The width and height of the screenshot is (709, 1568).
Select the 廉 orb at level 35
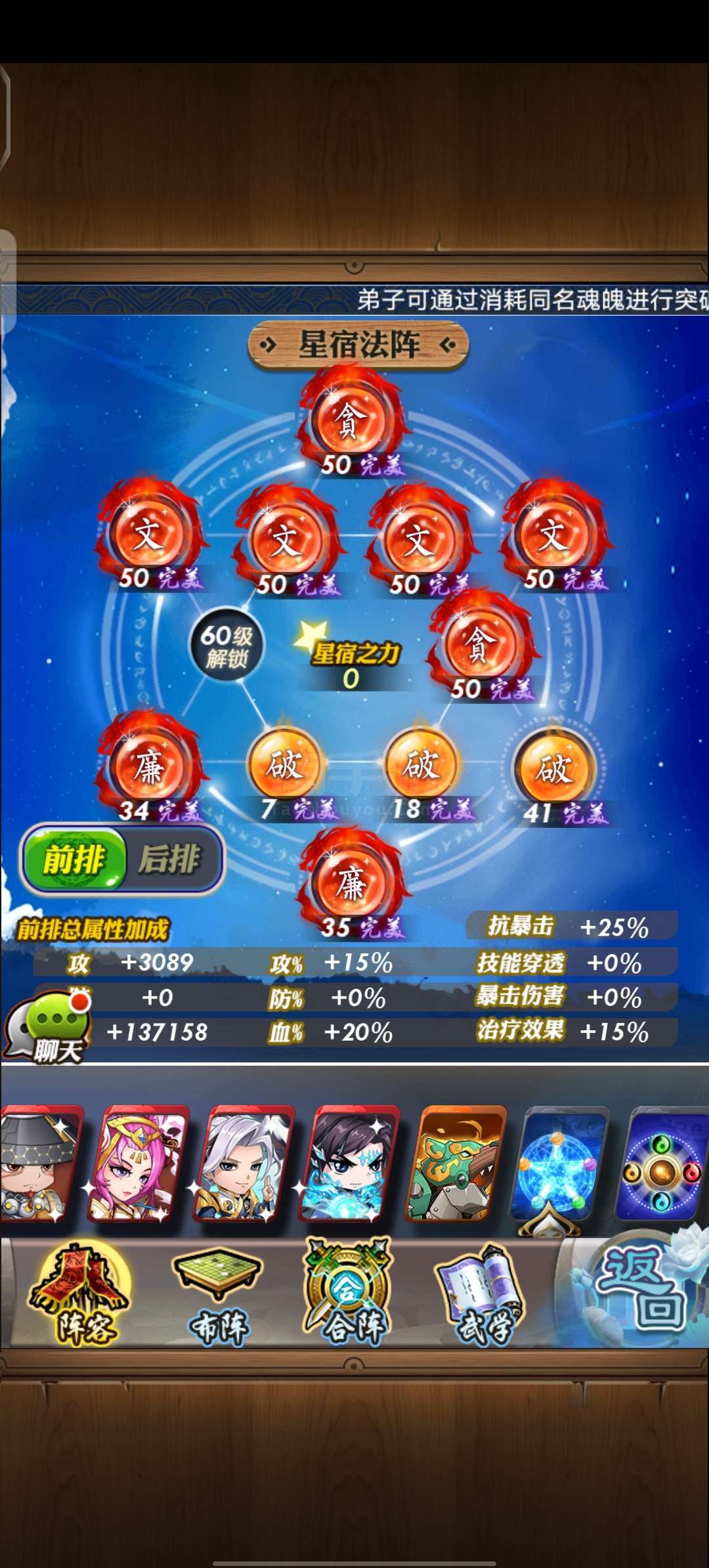click(x=351, y=883)
